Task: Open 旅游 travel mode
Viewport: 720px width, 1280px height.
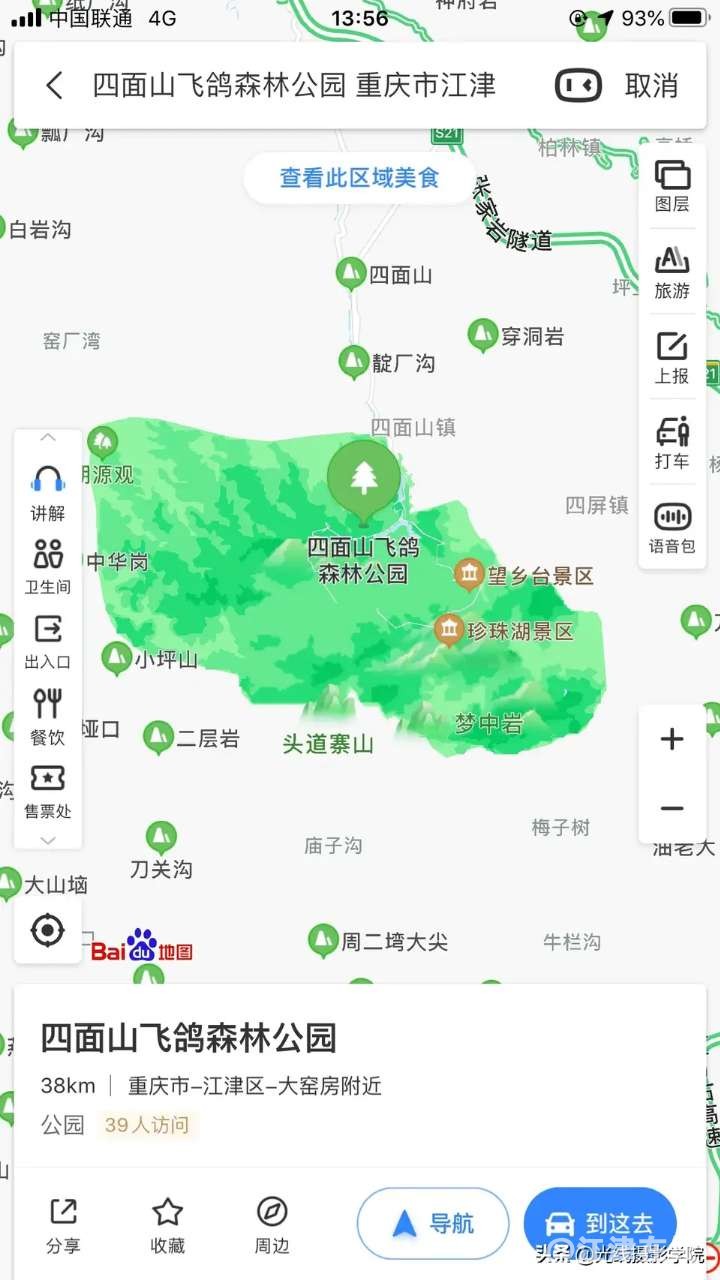Action: click(x=672, y=273)
